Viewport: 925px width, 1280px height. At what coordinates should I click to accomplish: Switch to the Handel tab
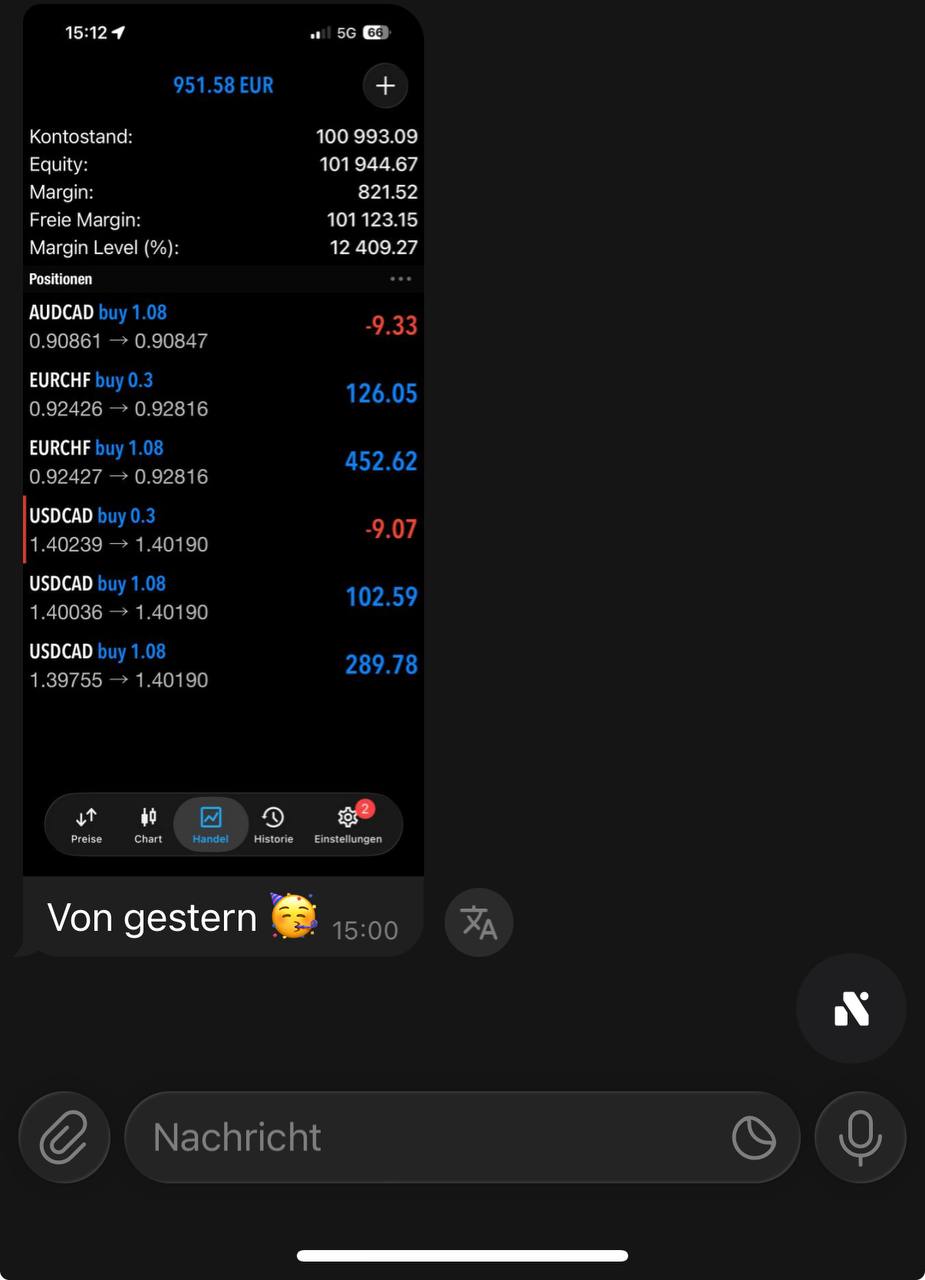(210, 822)
